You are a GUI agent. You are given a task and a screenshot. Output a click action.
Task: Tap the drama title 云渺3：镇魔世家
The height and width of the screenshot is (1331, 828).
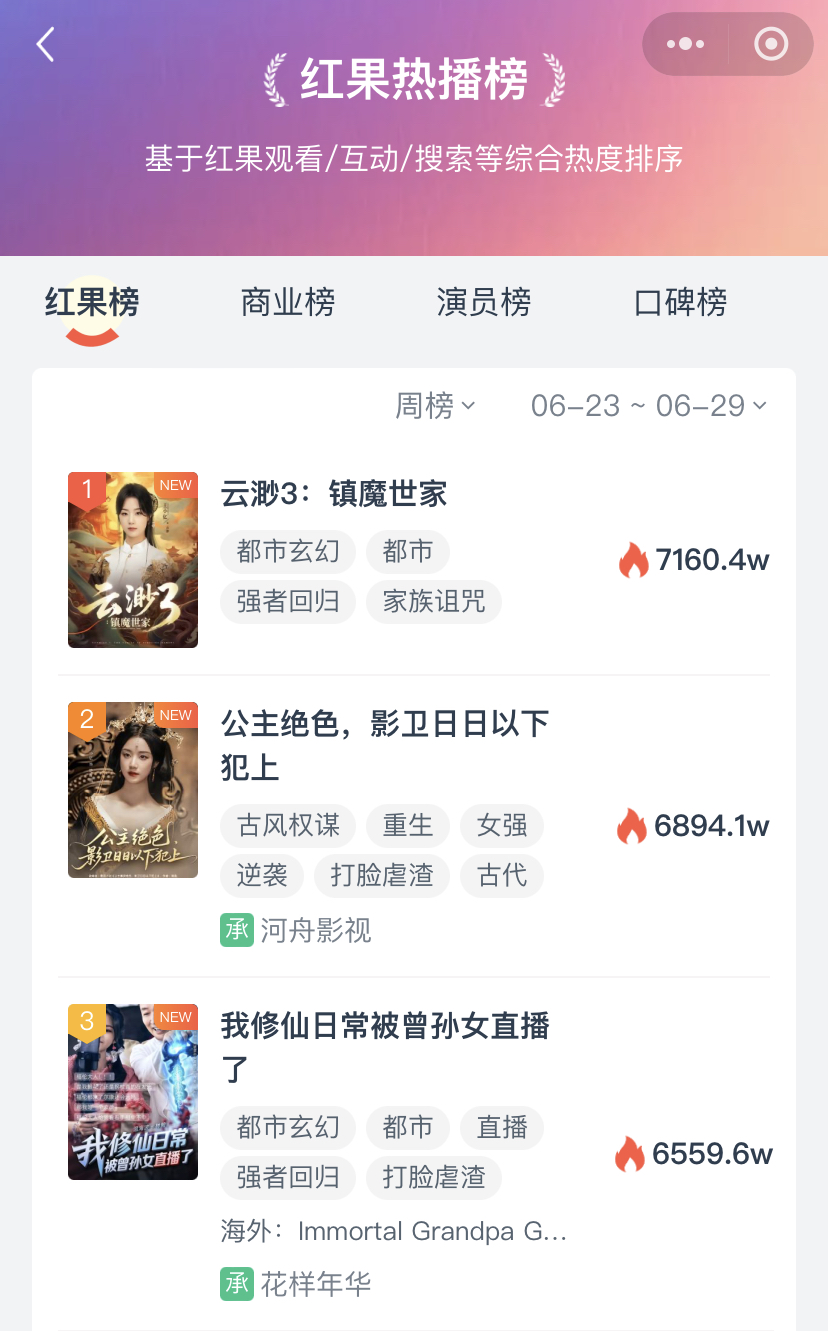[x=333, y=493]
